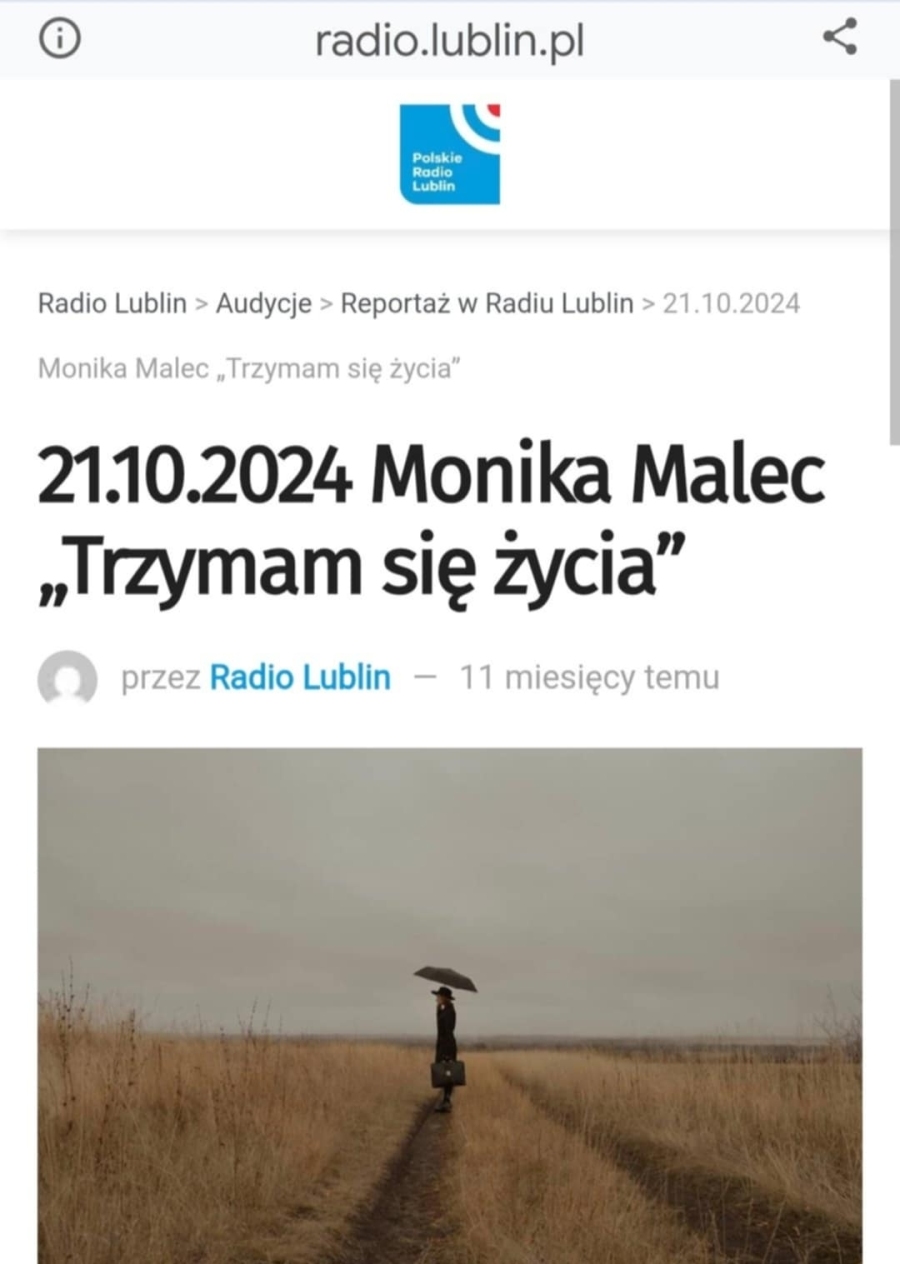Tap the radio.lublin.pl address bar

pos(449,41)
